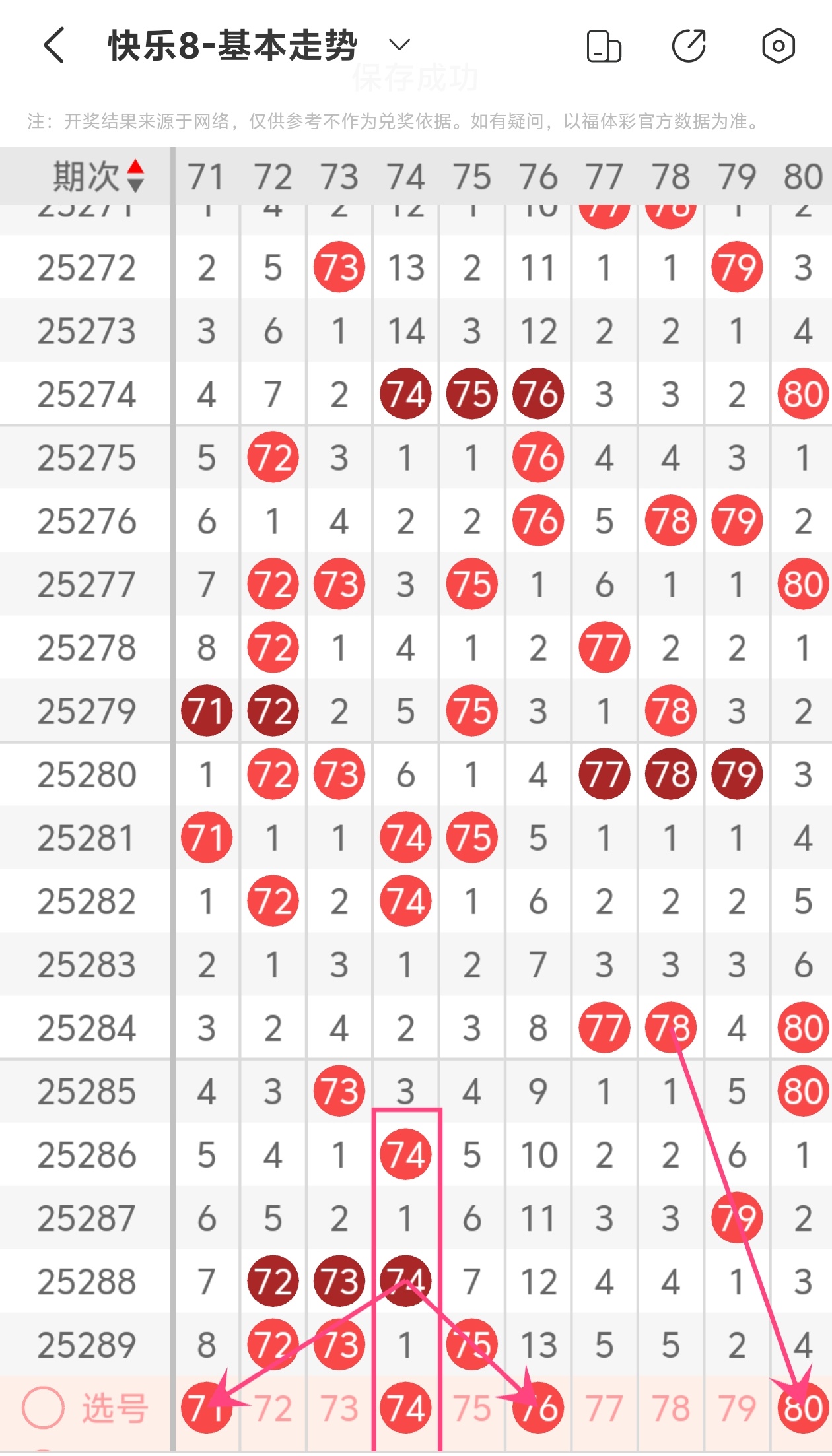Open the settings hexagon icon
The image size is (832, 1456).
[x=778, y=46]
